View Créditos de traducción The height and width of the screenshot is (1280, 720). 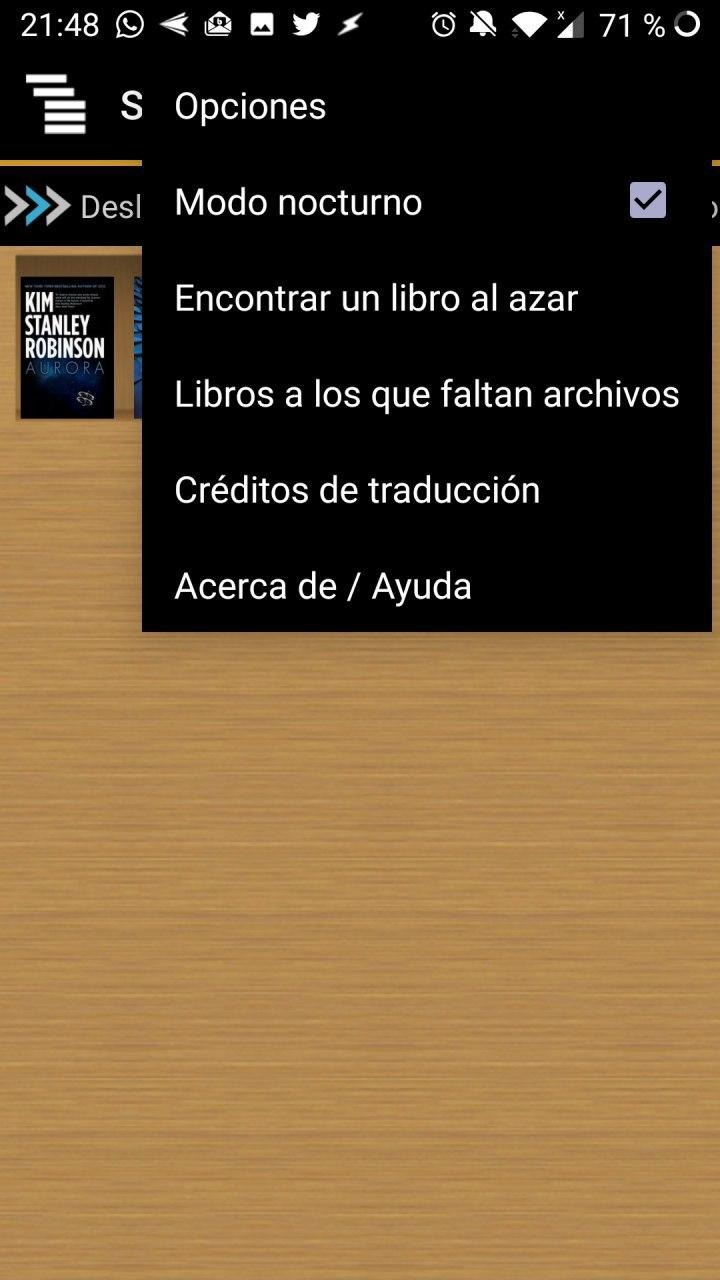coord(357,490)
